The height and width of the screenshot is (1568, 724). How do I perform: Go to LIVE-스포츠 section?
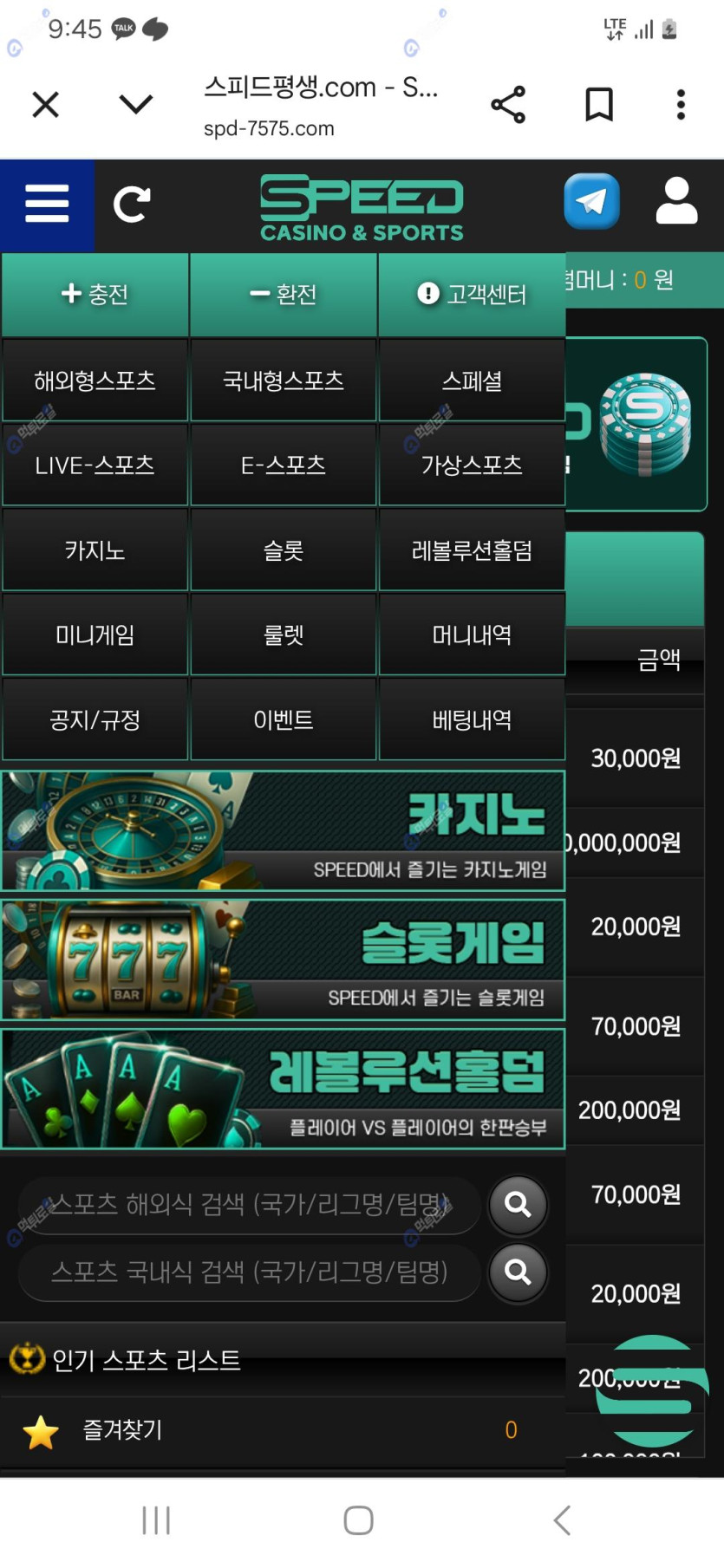(x=95, y=465)
